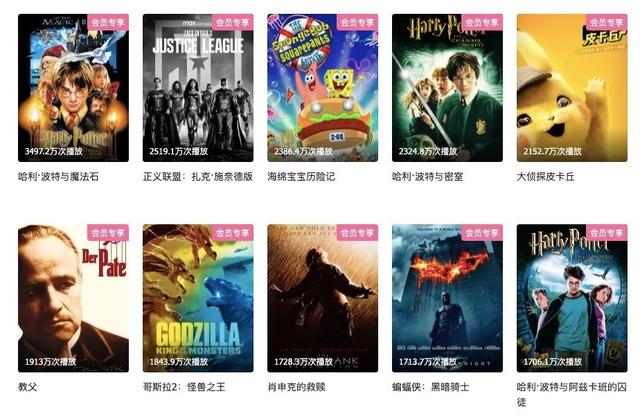
Task: Select the 海绵宝宝历险记 poster
Action: coord(322,88)
